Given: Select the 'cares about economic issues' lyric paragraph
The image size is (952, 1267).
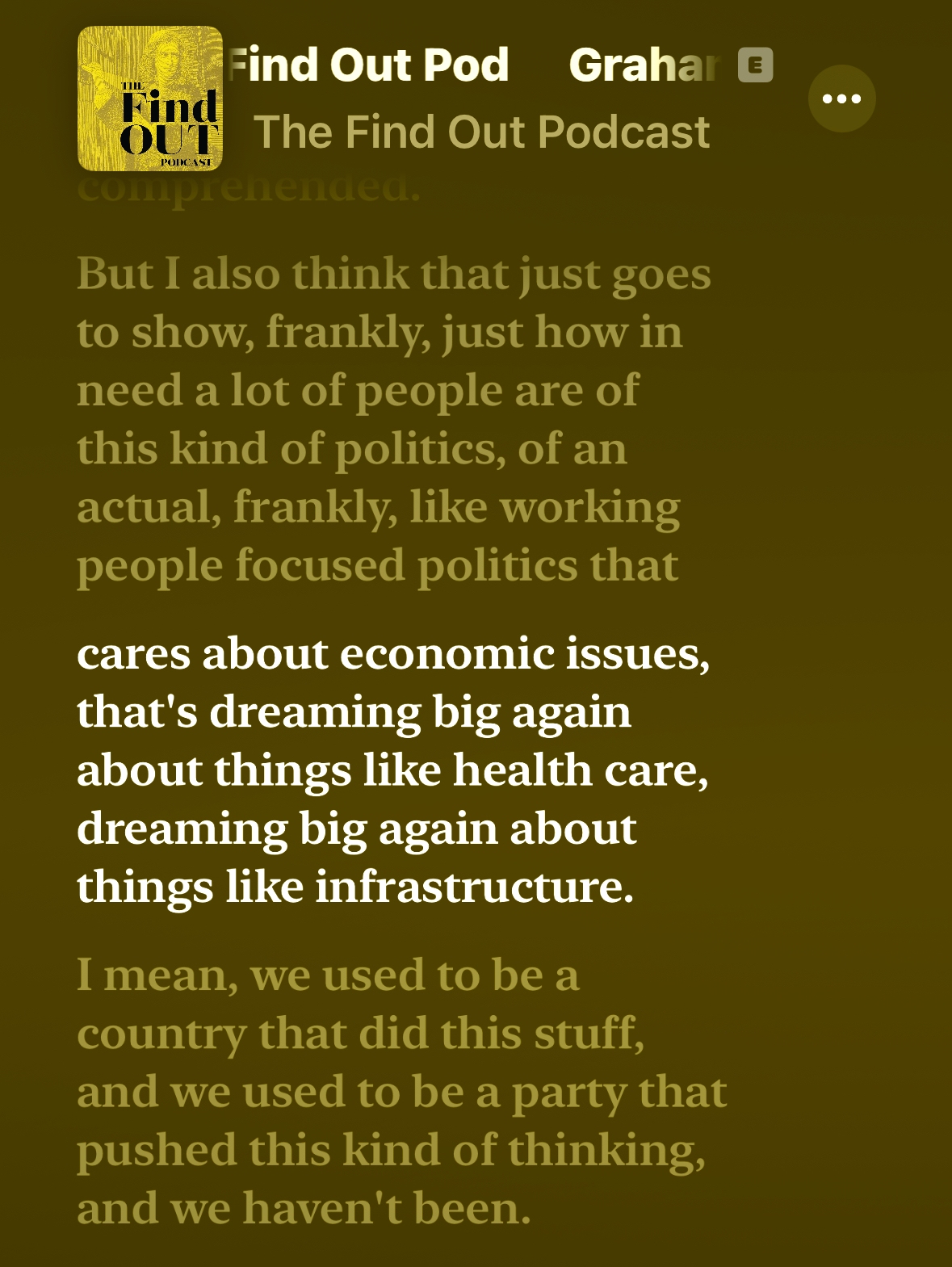Looking at the screenshot, I should [393, 770].
